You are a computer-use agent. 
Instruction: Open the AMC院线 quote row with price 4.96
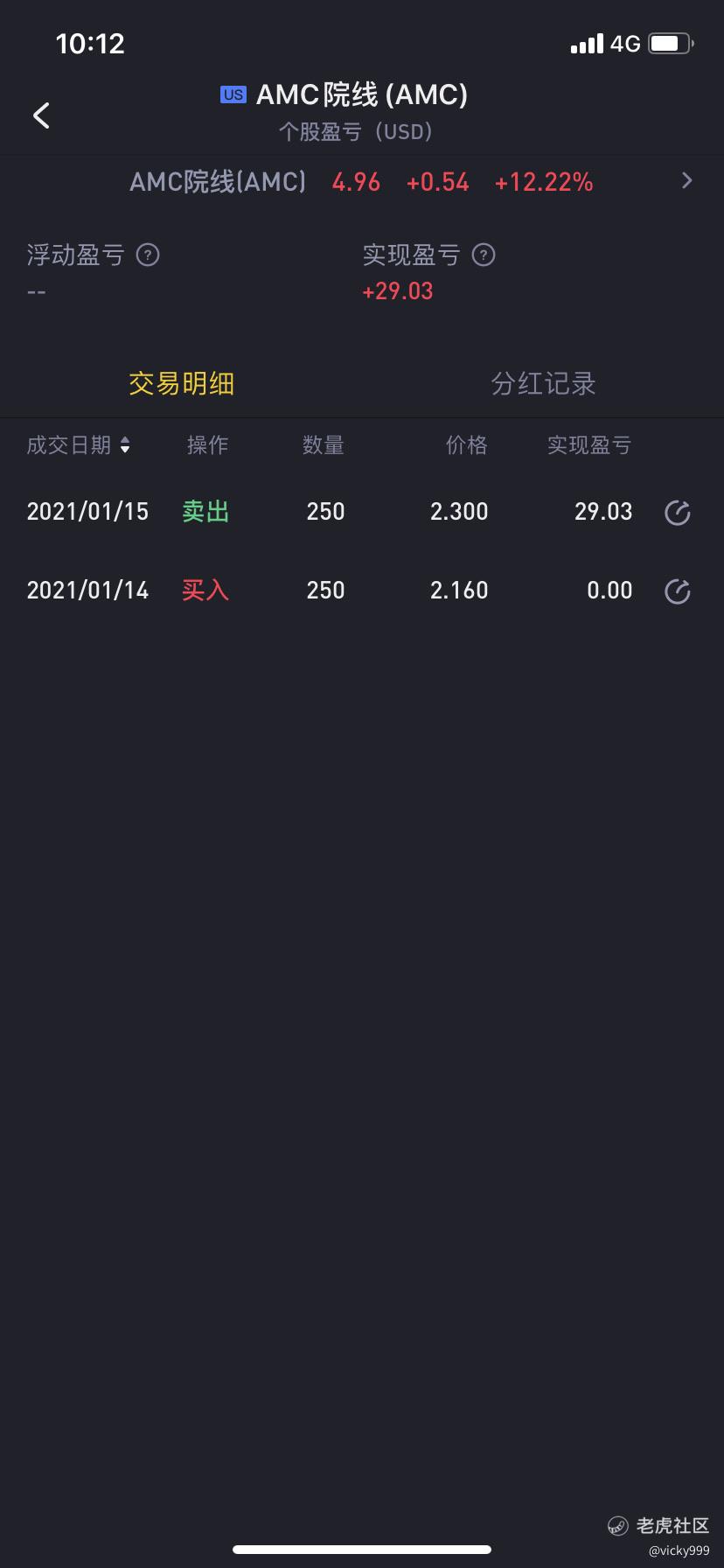point(362,182)
